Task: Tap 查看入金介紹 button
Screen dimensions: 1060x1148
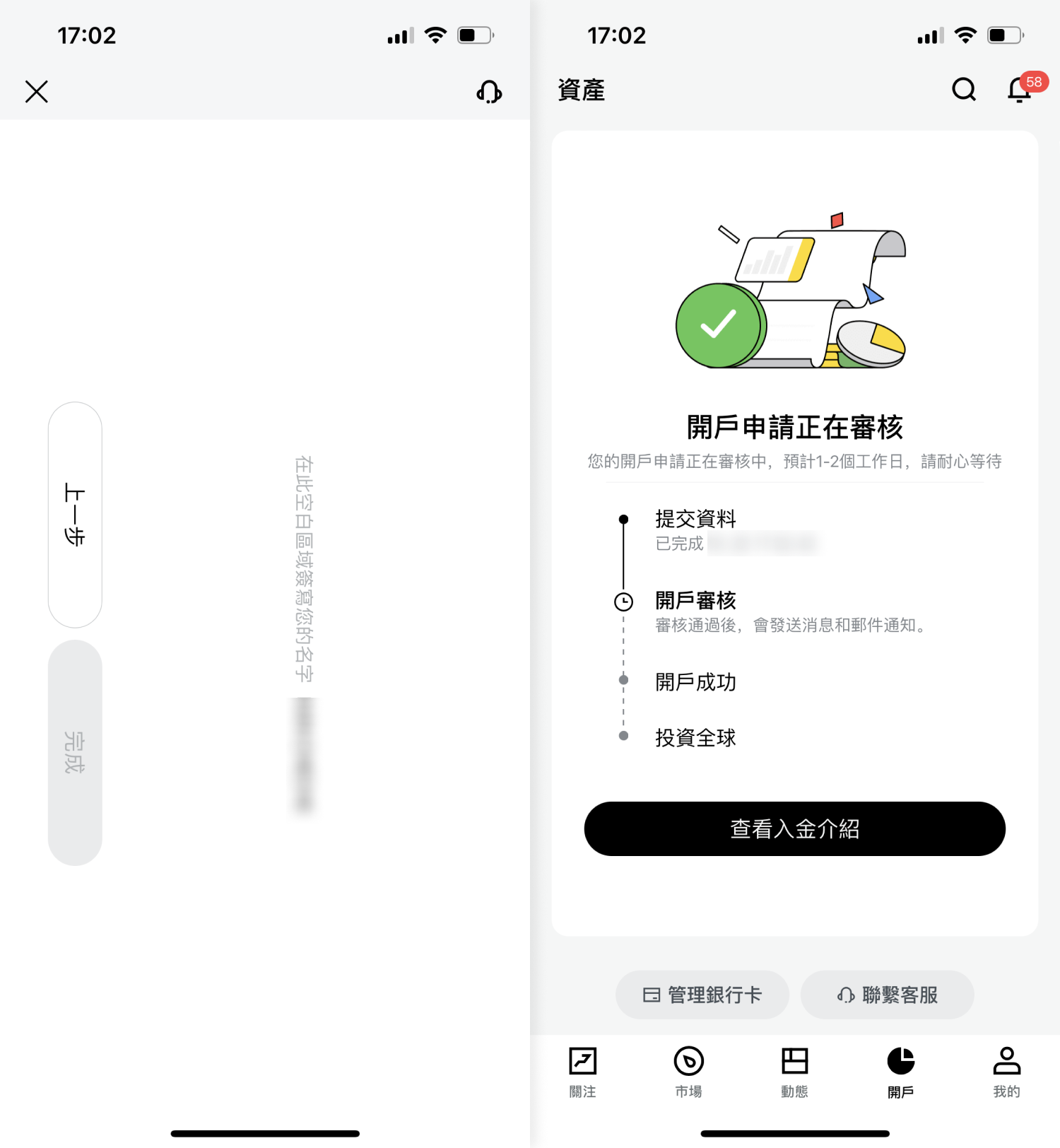Action: pyautogui.click(x=794, y=828)
